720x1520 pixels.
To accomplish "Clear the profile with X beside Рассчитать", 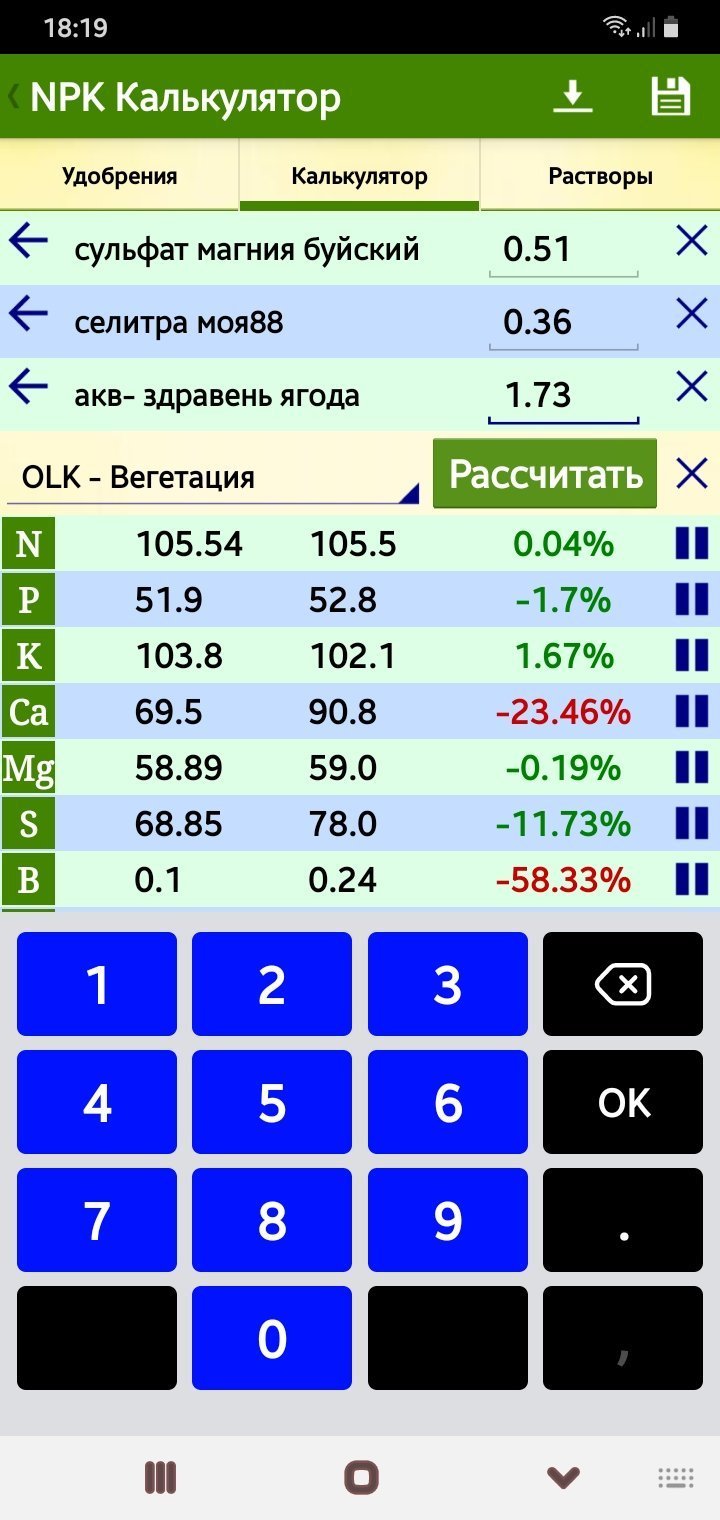I will coord(692,473).
